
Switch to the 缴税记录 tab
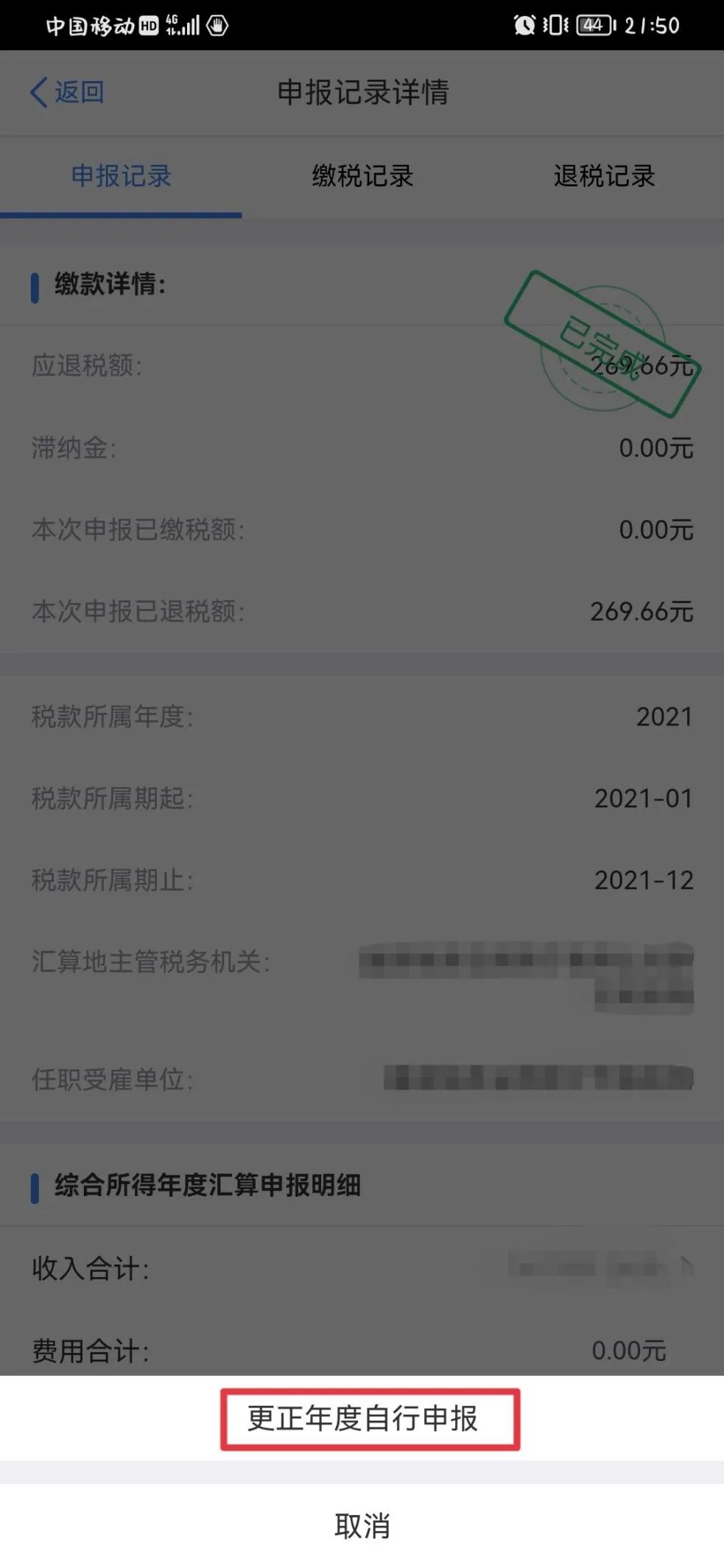coord(362,176)
